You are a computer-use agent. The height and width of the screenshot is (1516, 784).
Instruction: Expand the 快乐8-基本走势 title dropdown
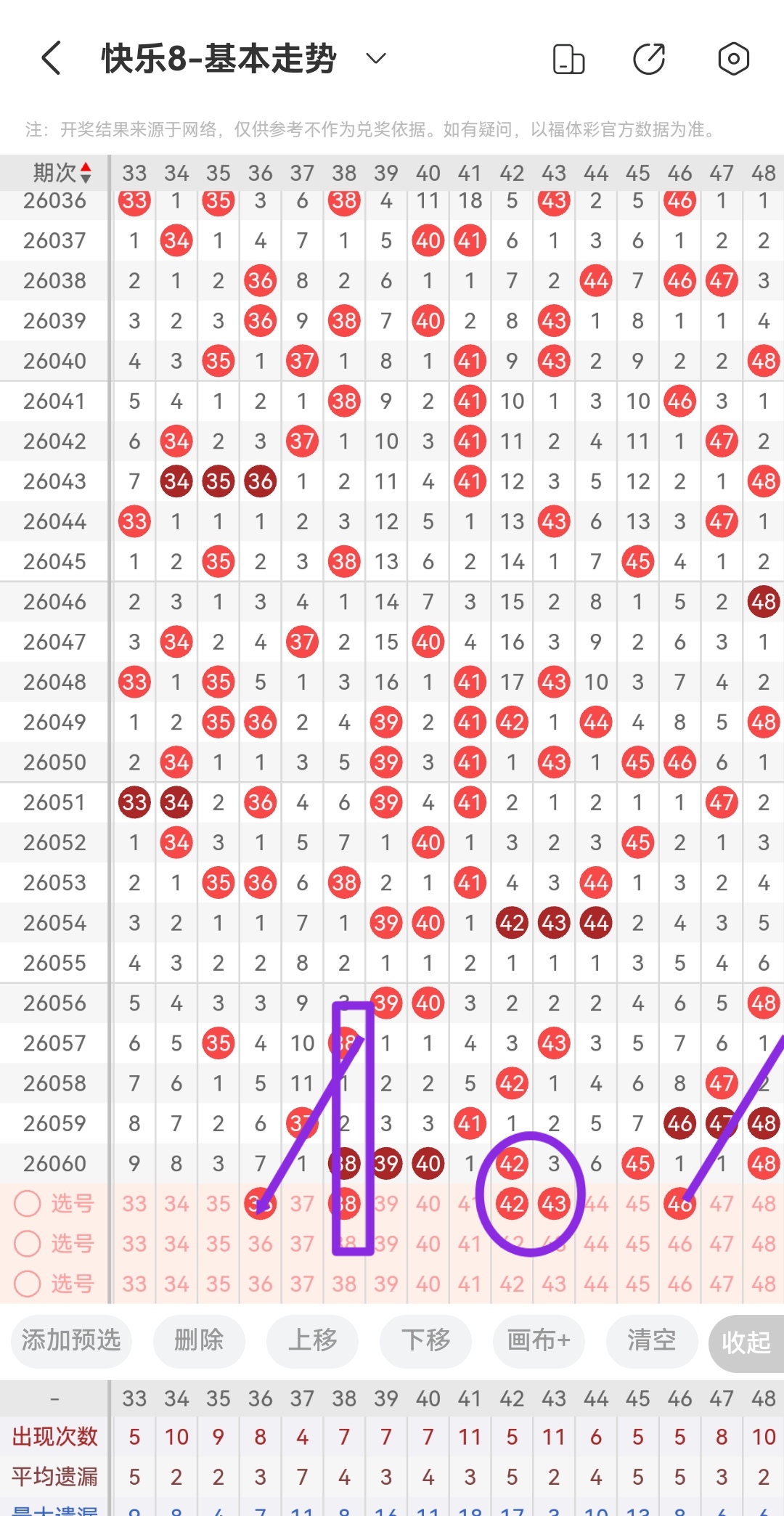tap(375, 58)
